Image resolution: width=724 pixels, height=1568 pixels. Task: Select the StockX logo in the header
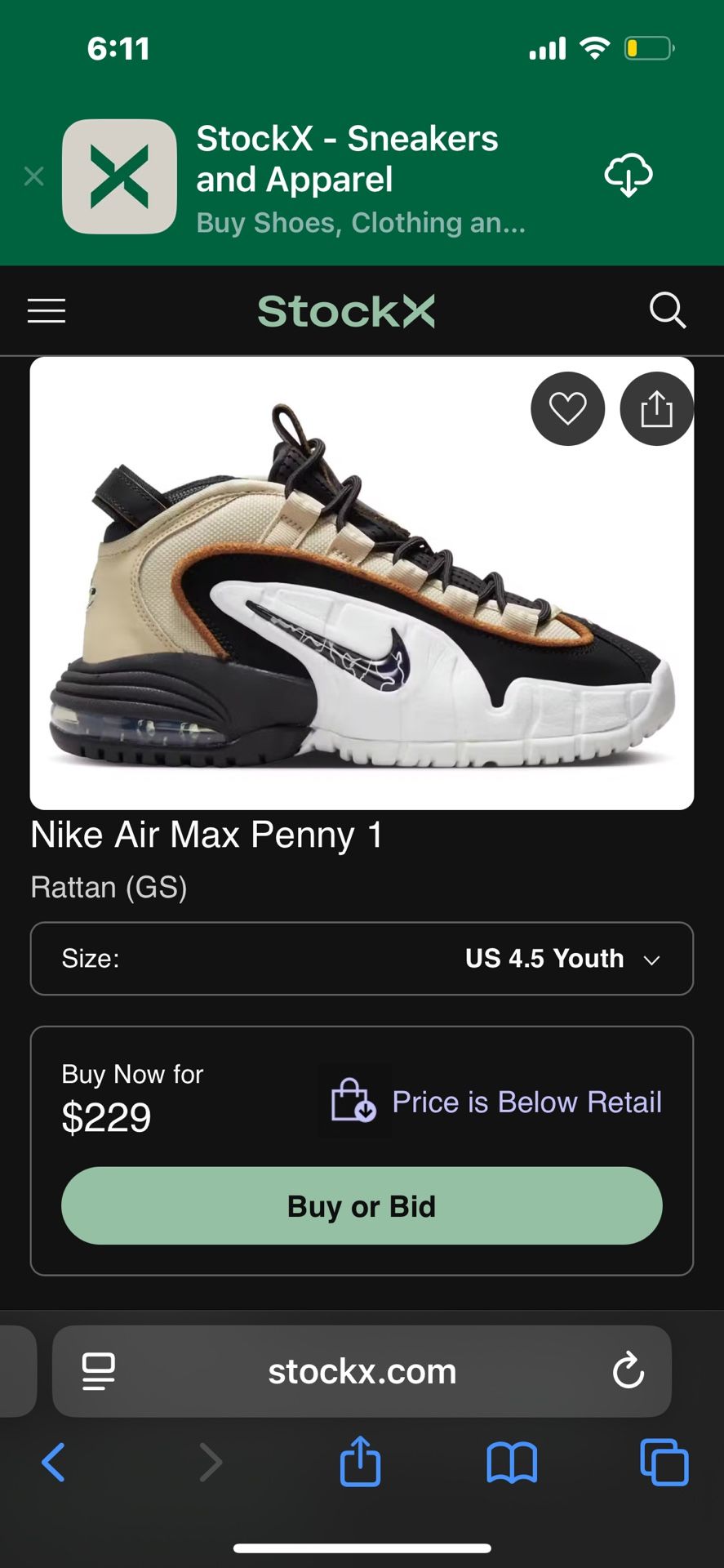(x=345, y=311)
